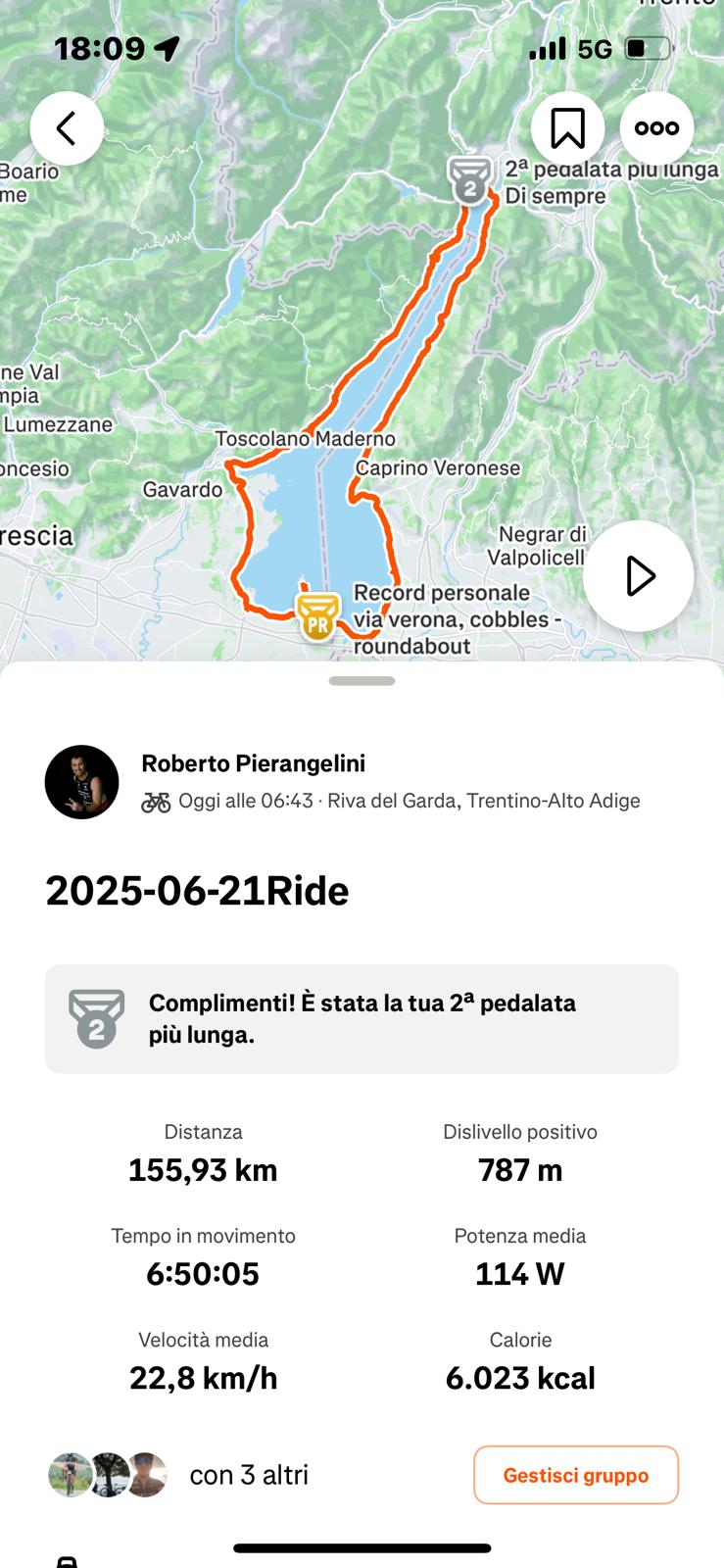Viewport: 724px width, 1568px height.
Task: Tap Gestisci gruppo button
Action: pyautogui.click(x=575, y=1475)
